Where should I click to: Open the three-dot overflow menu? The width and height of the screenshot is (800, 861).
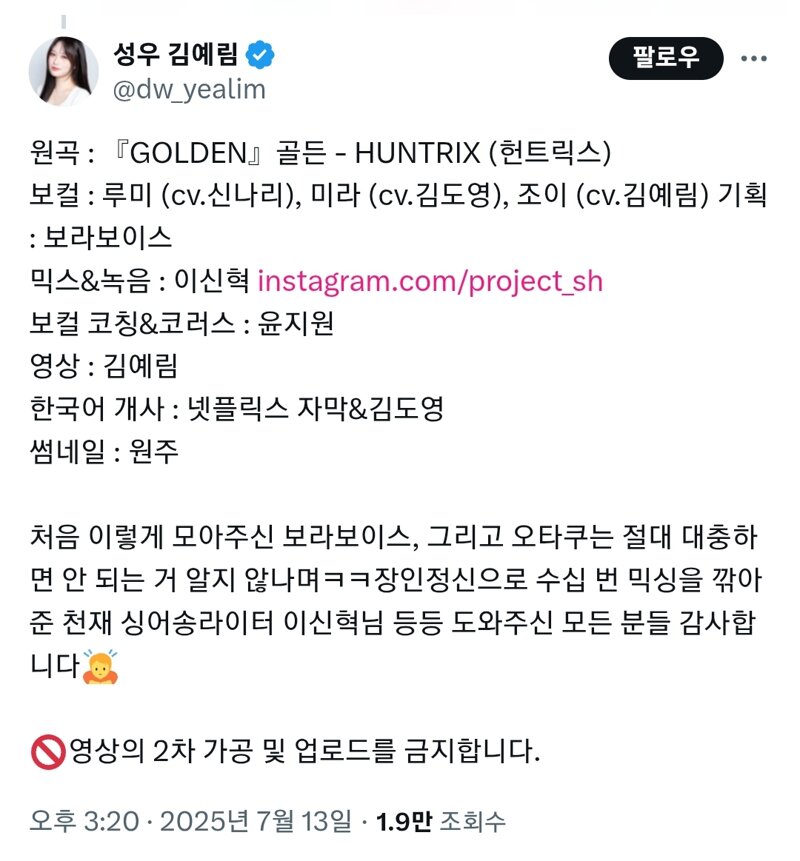pyautogui.click(x=754, y=58)
